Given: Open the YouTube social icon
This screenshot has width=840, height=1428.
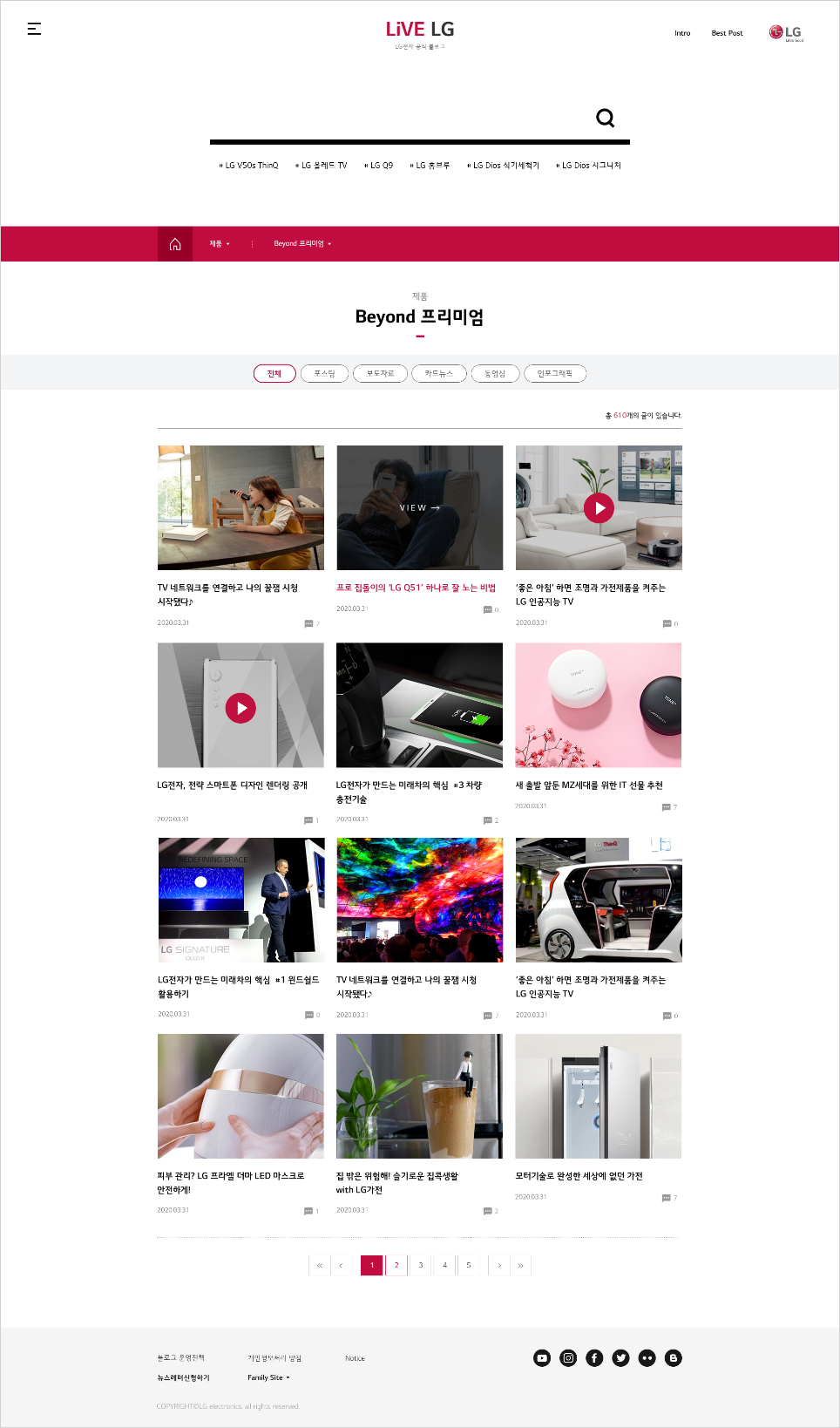Looking at the screenshot, I should (x=542, y=1358).
